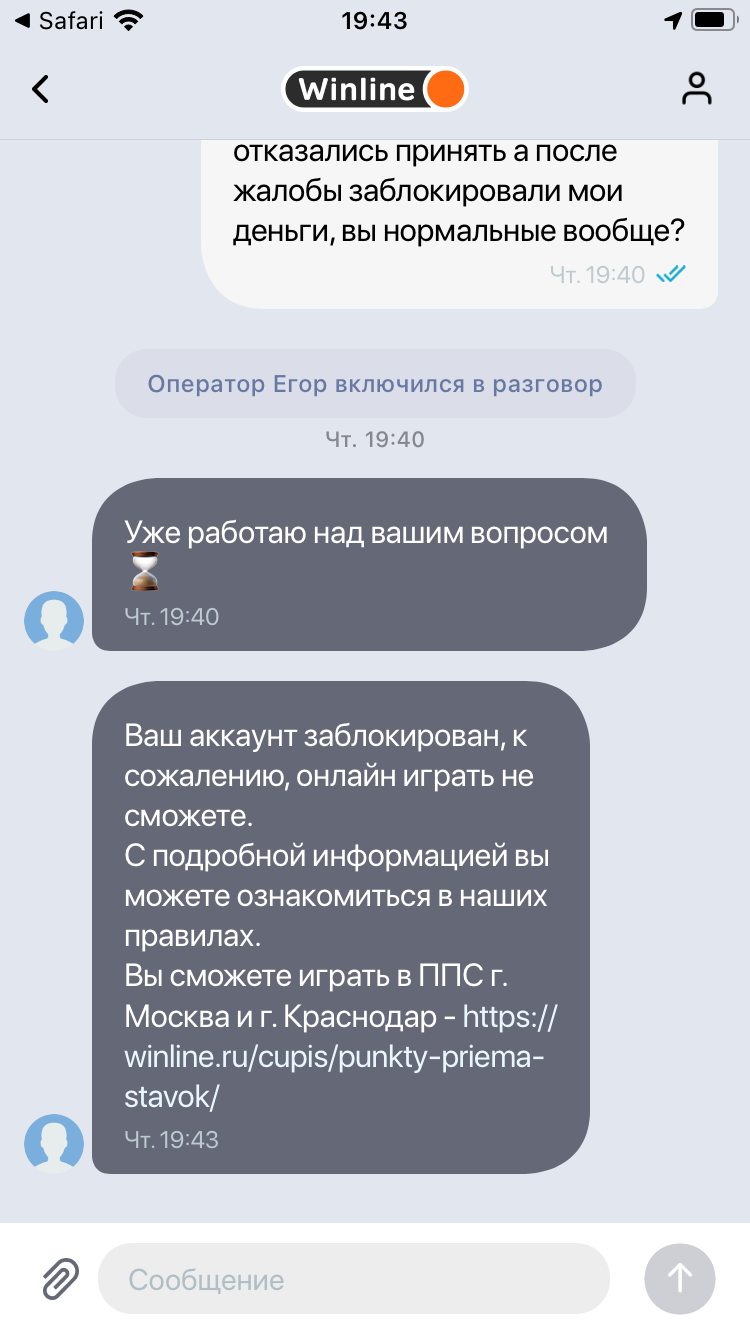Go back using the header arrow

(40, 89)
